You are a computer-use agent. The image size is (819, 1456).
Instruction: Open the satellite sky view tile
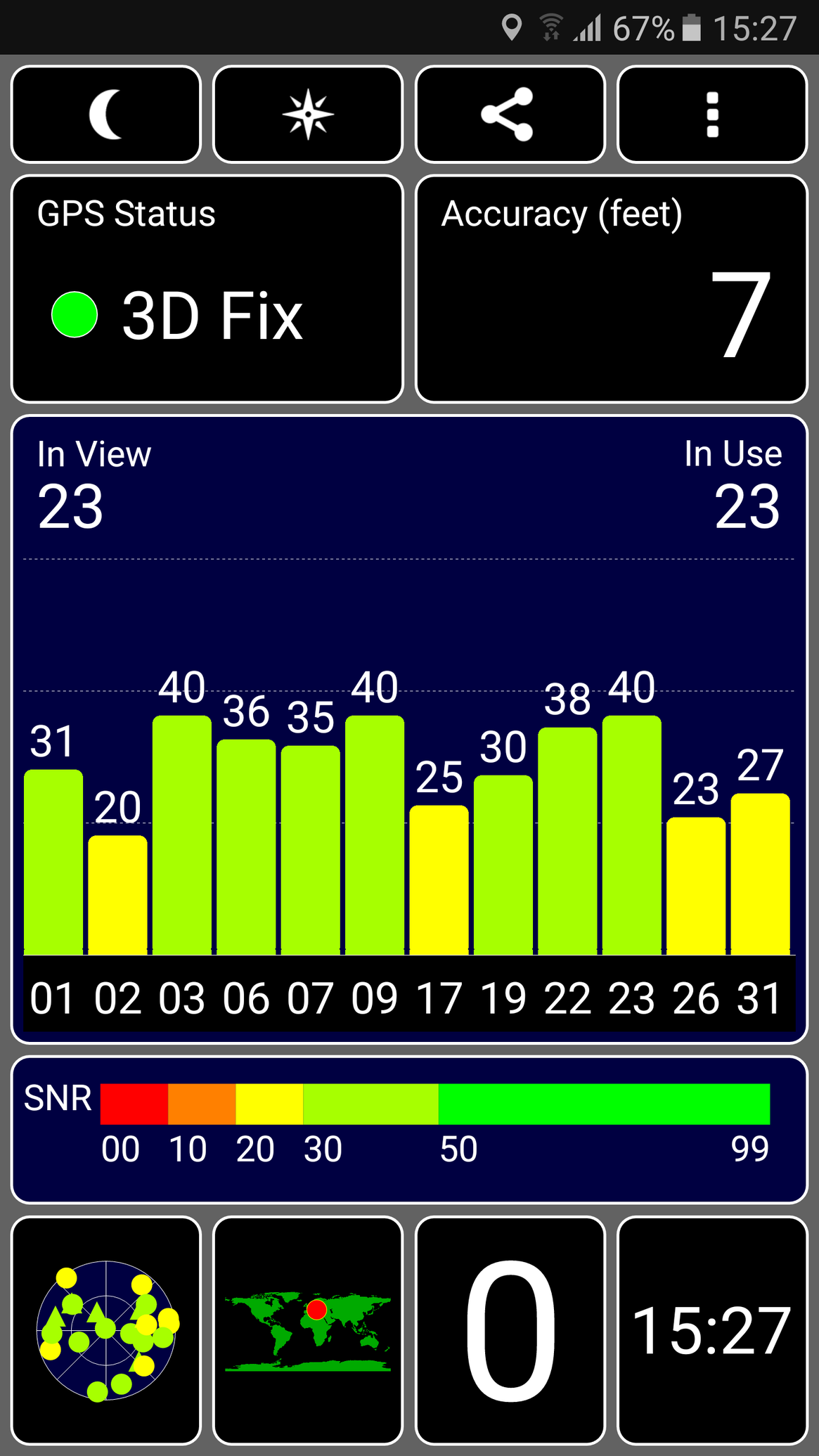point(106,1329)
